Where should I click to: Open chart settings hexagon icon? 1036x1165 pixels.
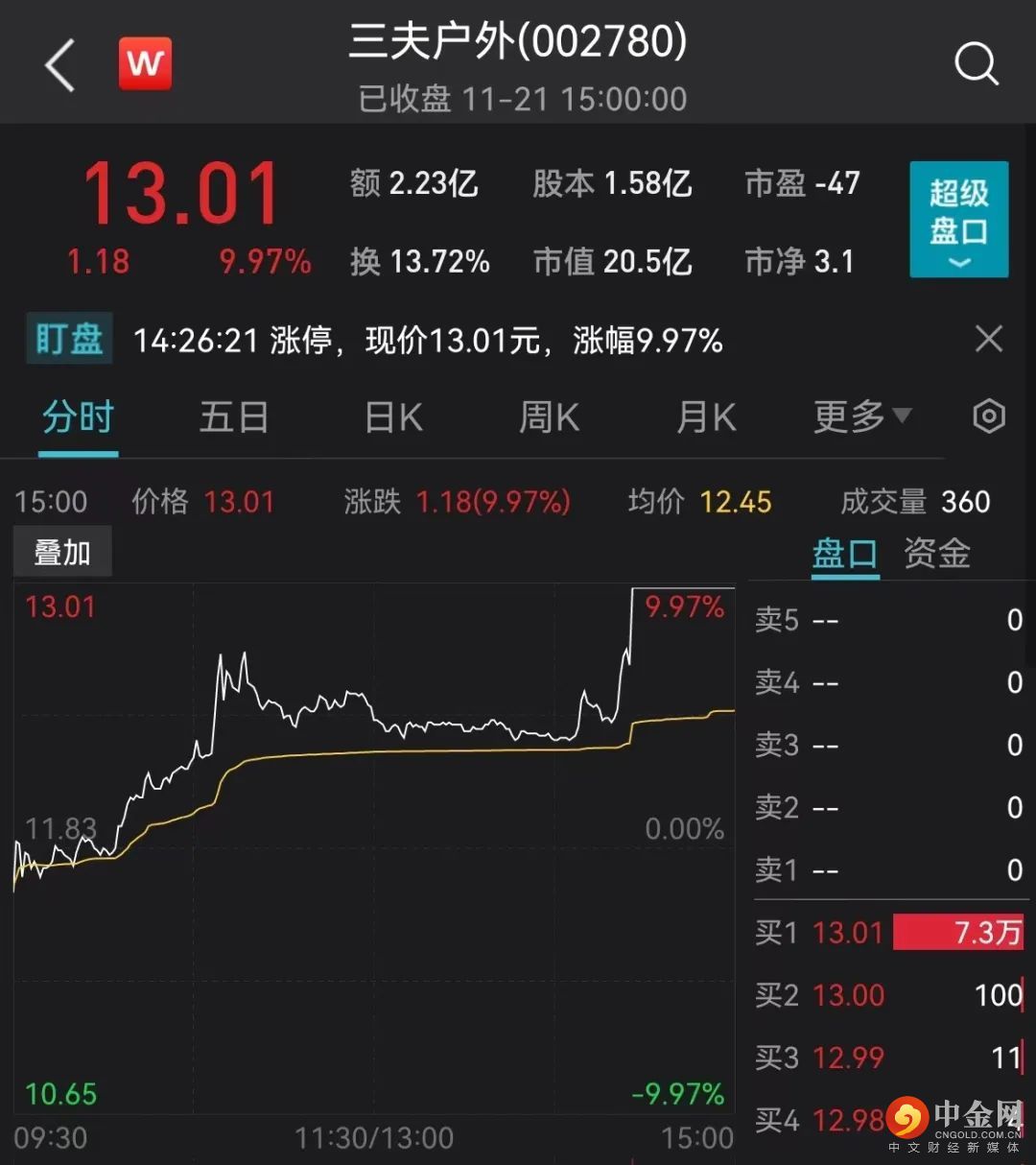click(989, 416)
